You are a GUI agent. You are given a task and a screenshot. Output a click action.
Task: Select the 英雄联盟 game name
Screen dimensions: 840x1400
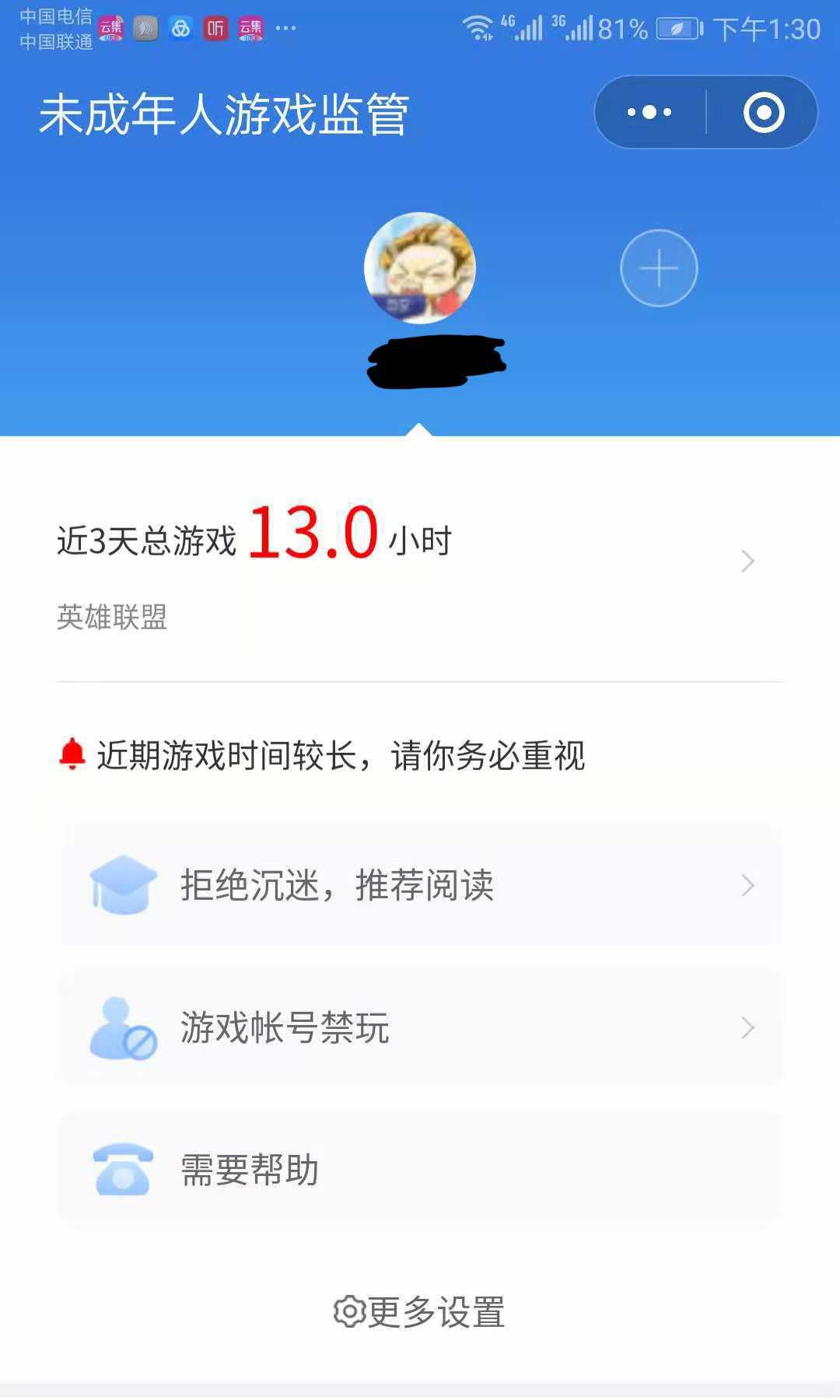(x=113, y=617)
